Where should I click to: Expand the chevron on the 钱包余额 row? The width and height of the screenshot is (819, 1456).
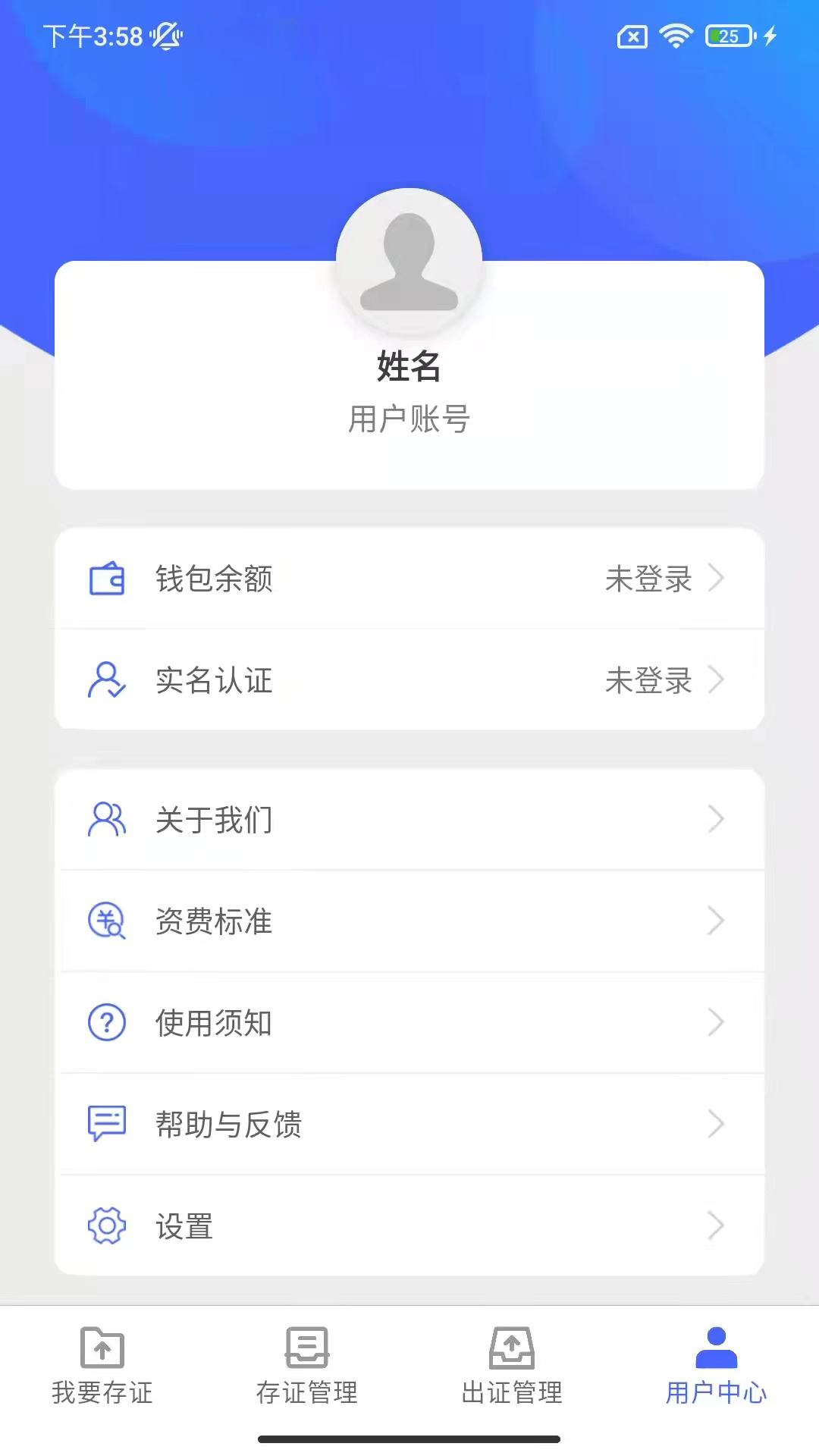[x=716, y=578]
